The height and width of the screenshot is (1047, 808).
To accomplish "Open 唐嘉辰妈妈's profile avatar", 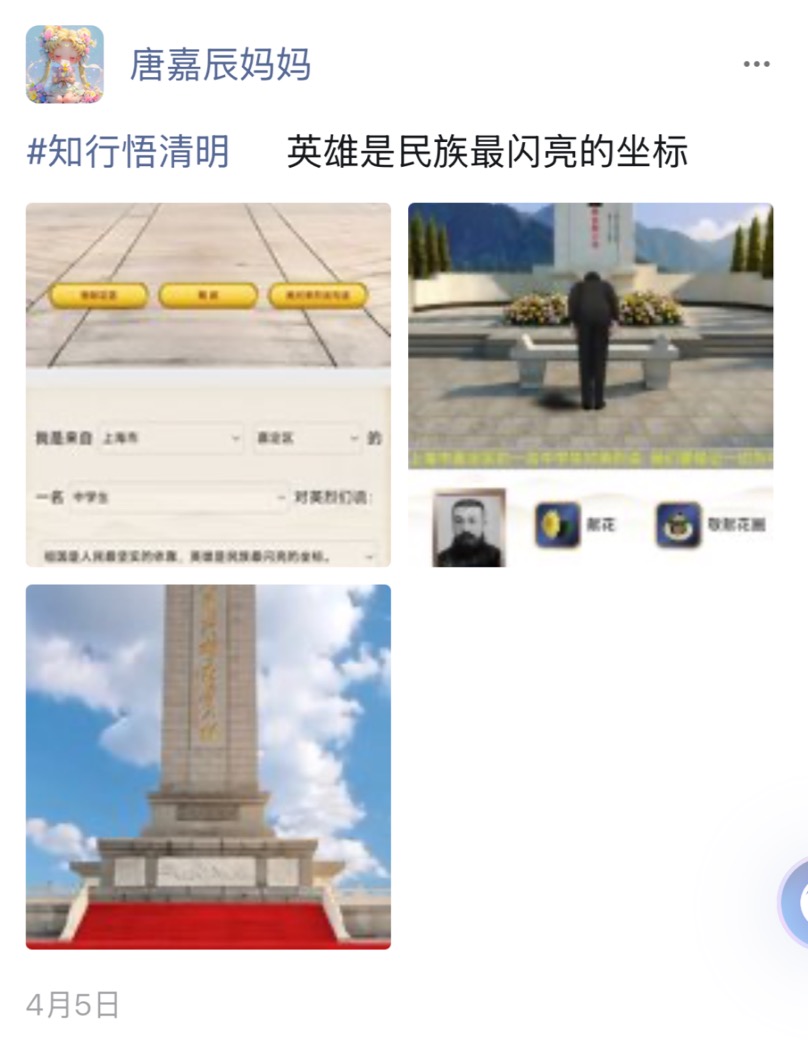I will coord(65,65).
